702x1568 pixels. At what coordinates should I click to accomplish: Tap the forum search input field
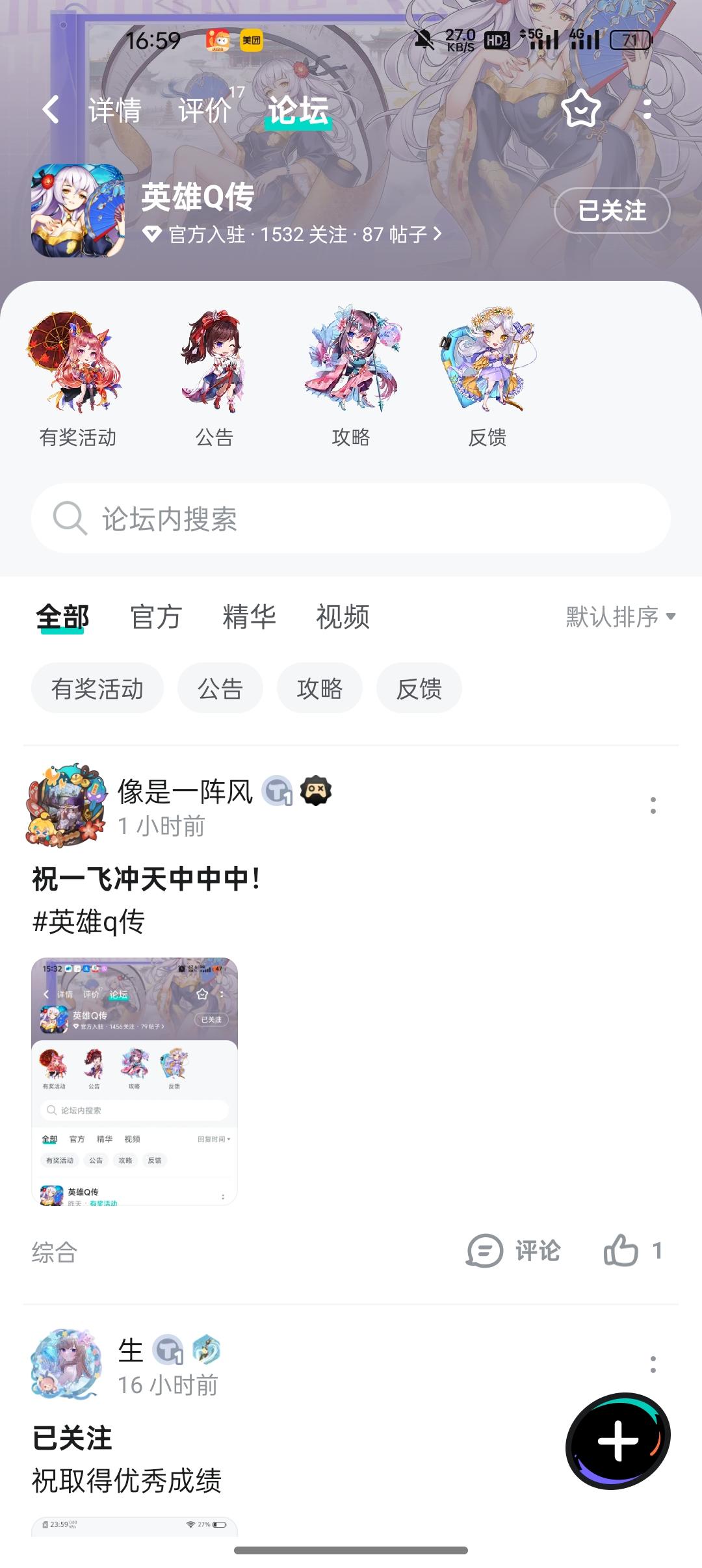point(351,518)
